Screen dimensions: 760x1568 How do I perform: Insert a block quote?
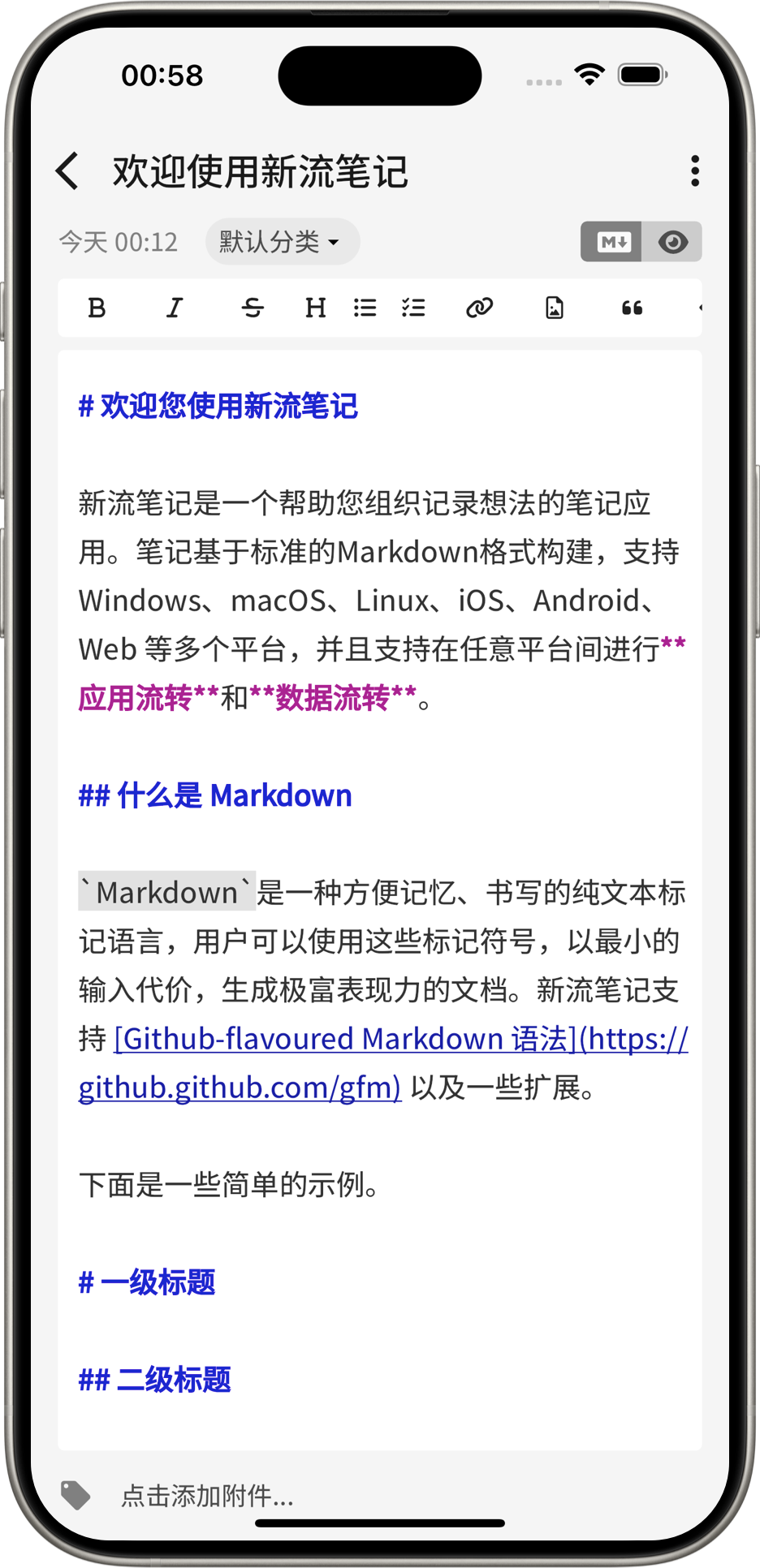(x=632, y=308)
